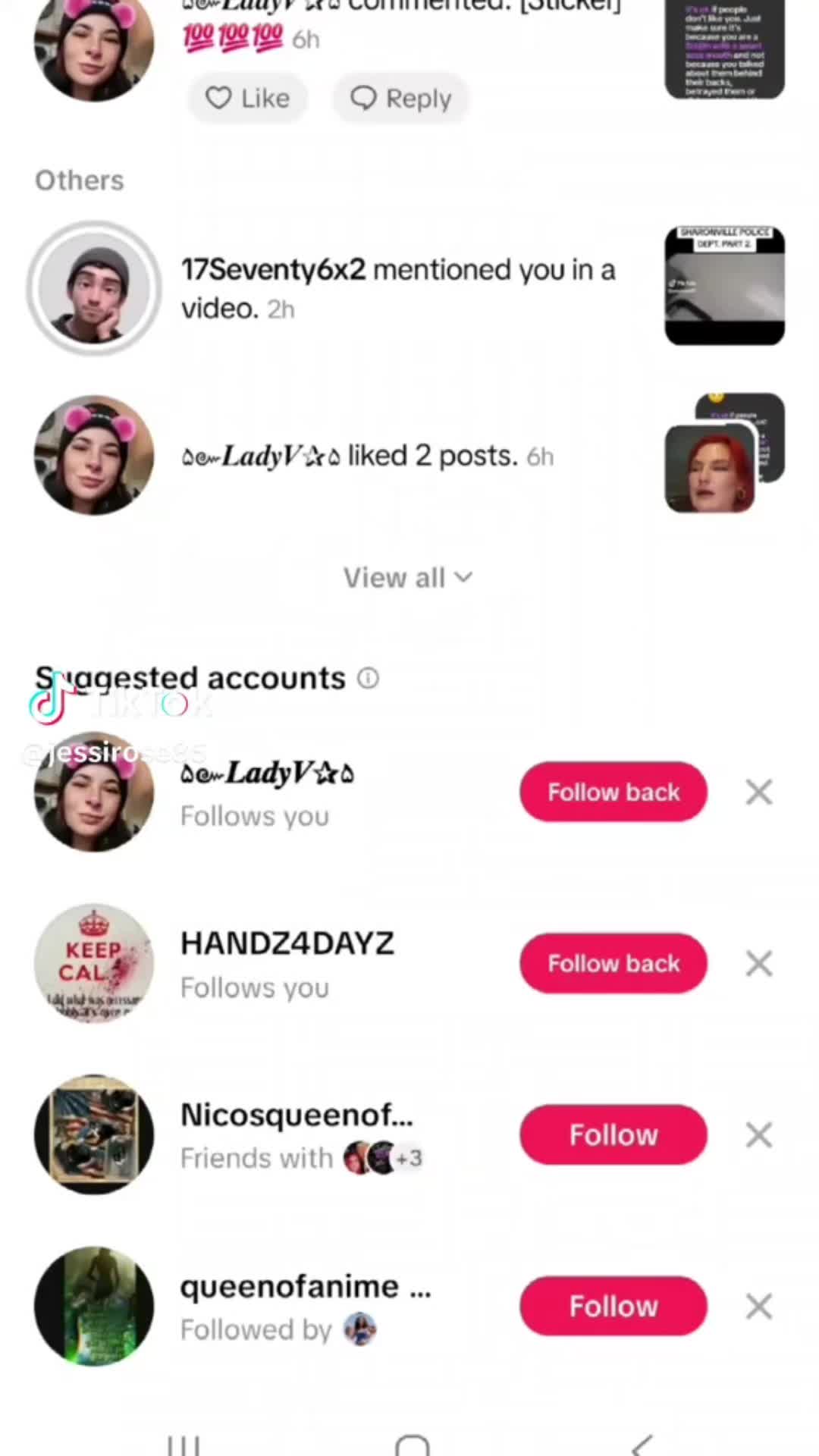Reply to LadyV's sticker comment
Image resolution: width=819 pixels, height=1456 pixels.
tap(400, 99)
